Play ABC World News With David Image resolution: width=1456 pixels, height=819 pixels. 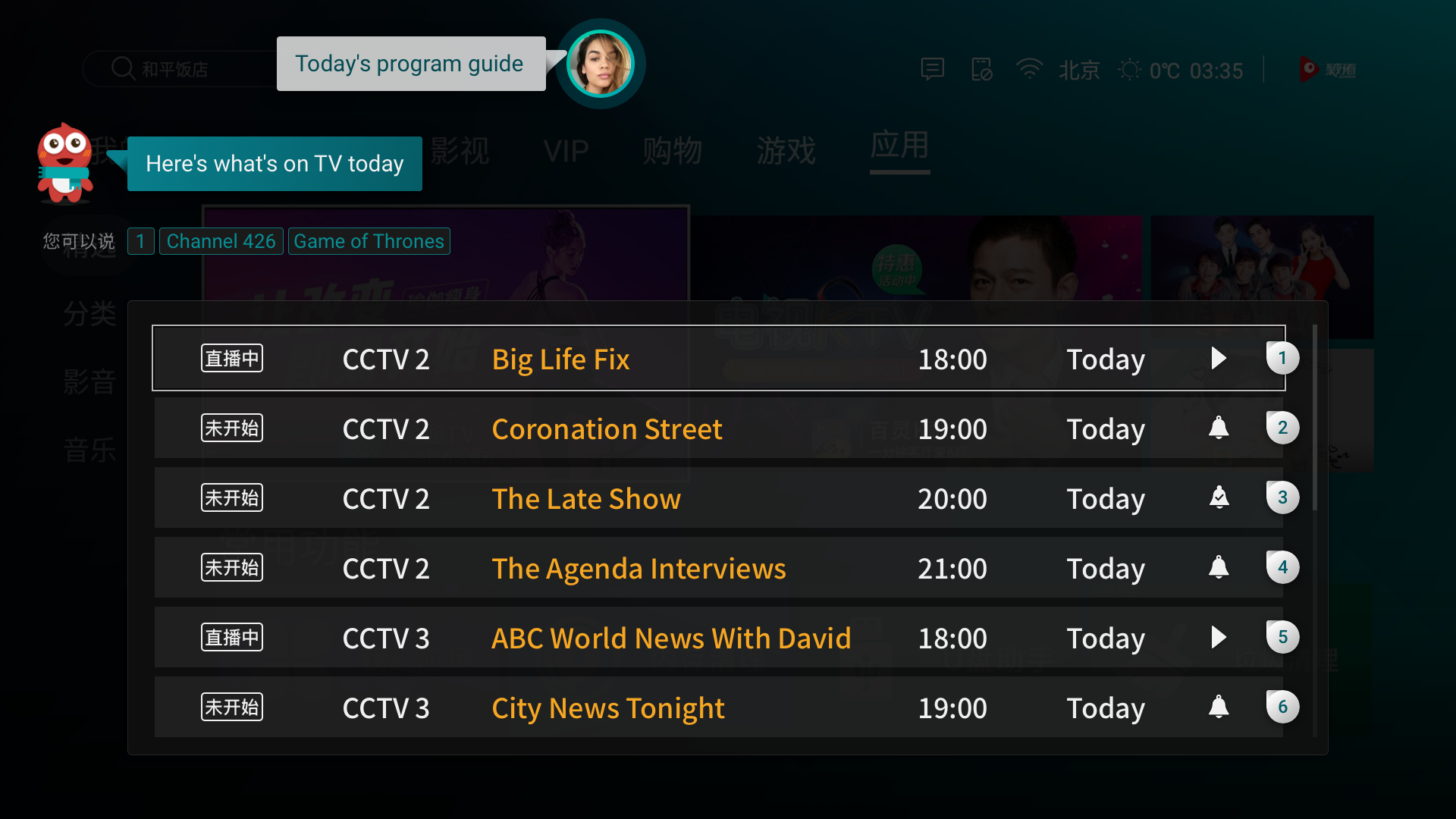click(1218, 637)
